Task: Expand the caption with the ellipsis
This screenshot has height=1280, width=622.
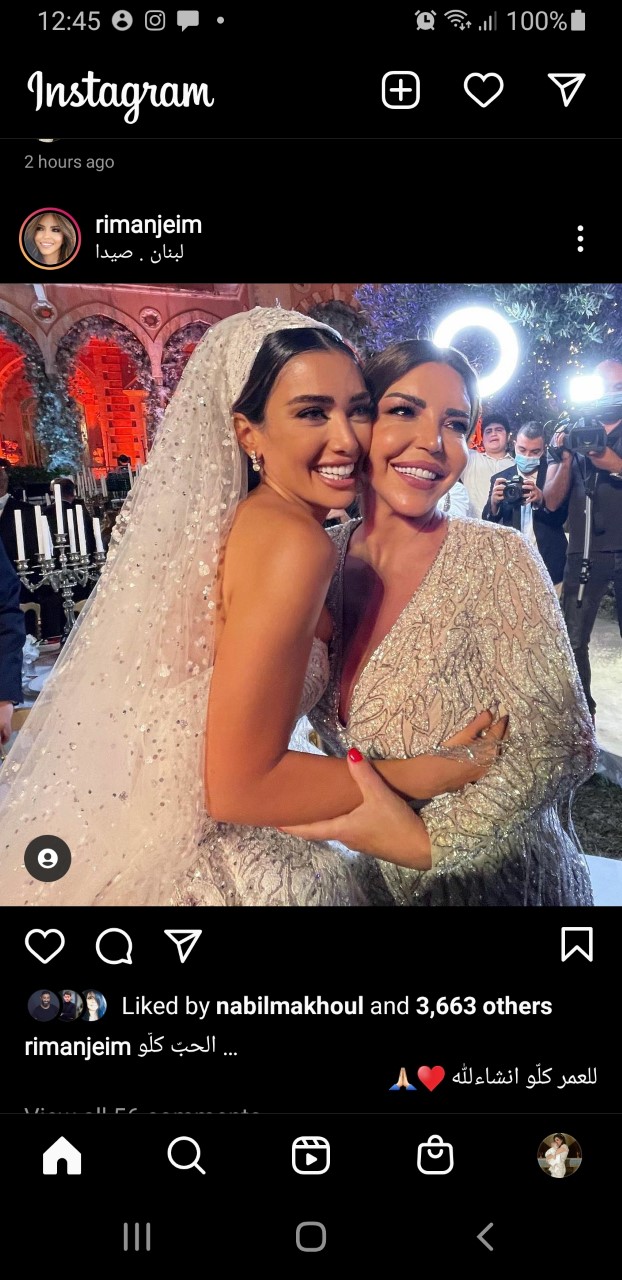Action: tap(230, 1047)
